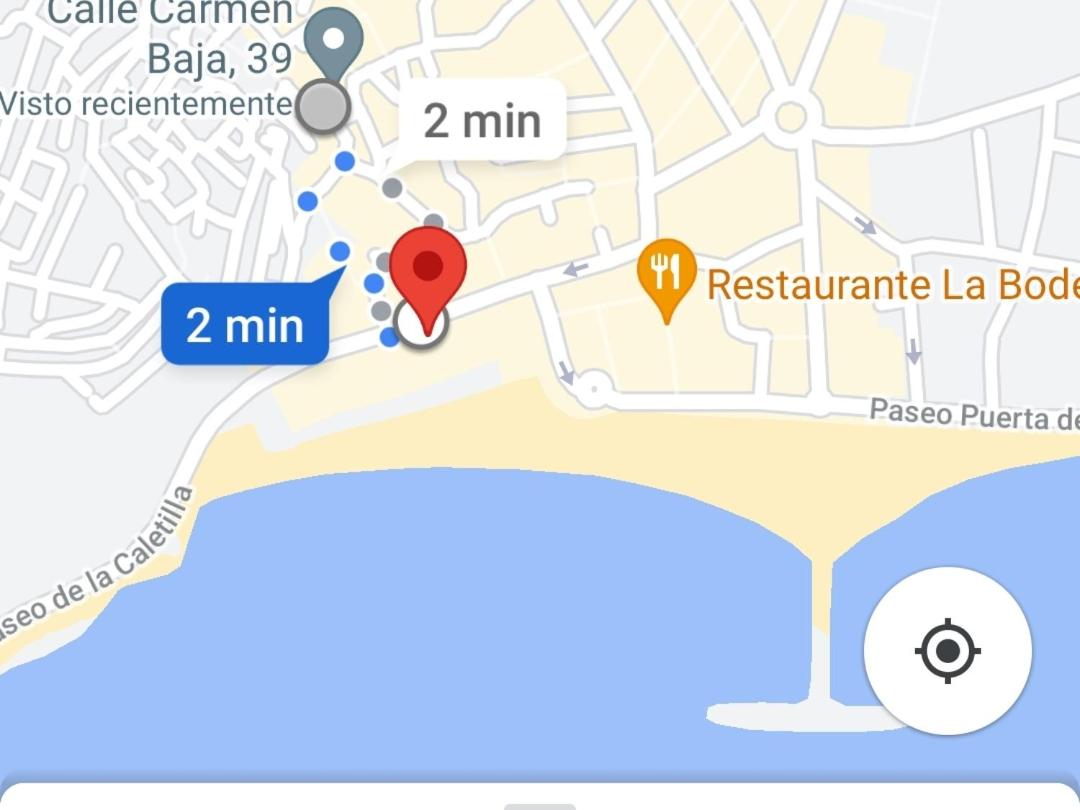Tap the red destination pin
Screen dimensions: 1080x810
click(x=428, y=268)
